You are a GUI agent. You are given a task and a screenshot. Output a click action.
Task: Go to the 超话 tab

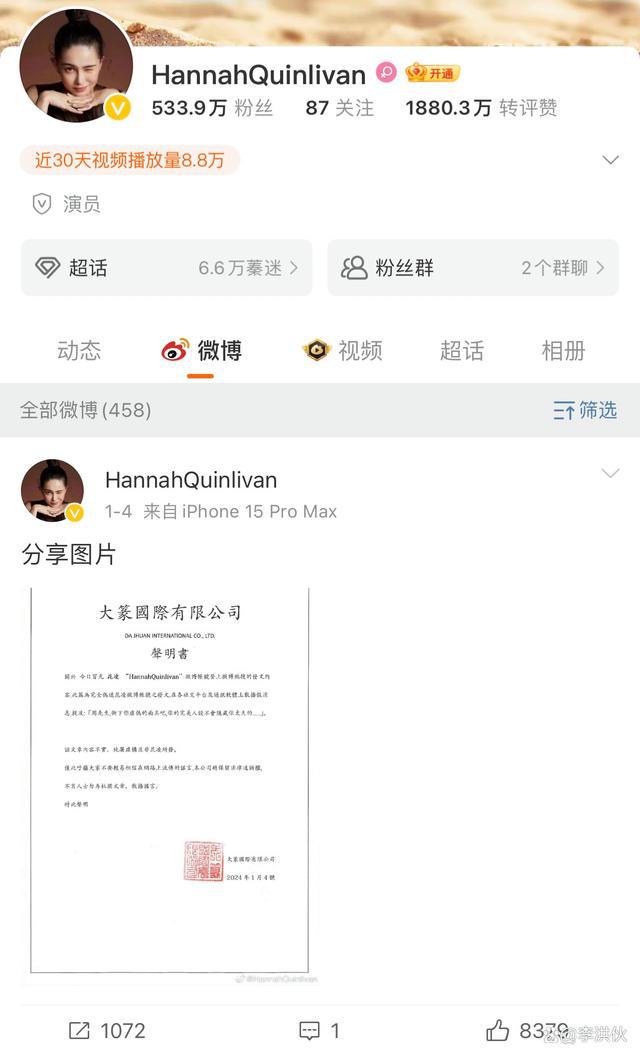coord(461,351)
